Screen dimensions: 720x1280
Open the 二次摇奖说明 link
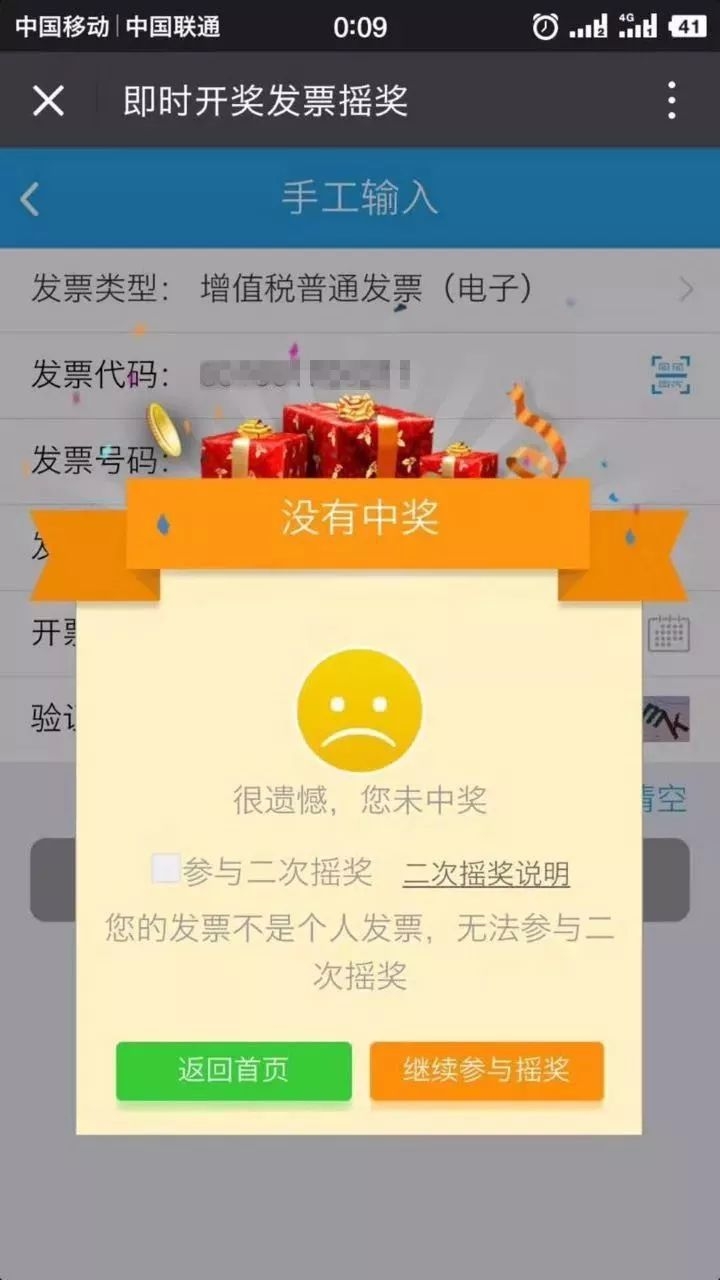point(486,873)
